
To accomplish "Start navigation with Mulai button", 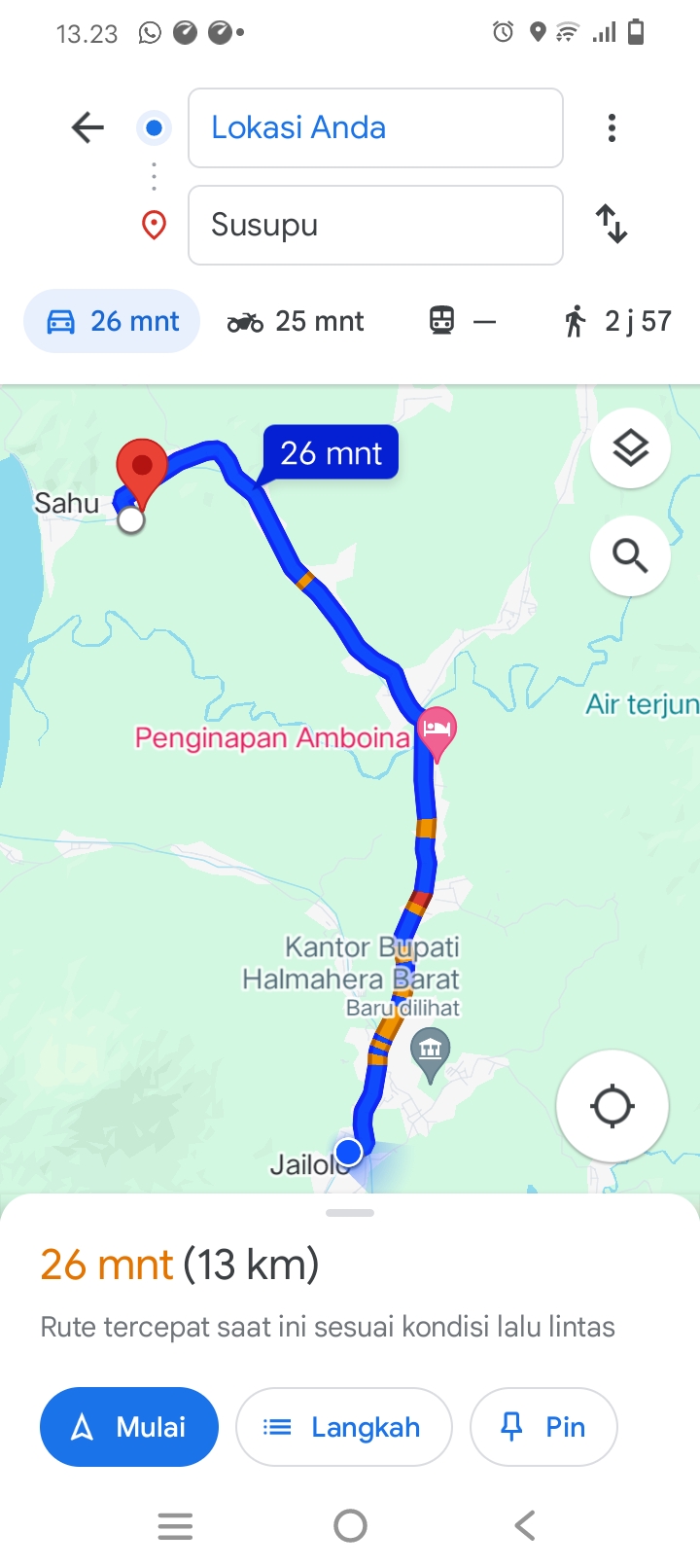I will pos(129,1427).
